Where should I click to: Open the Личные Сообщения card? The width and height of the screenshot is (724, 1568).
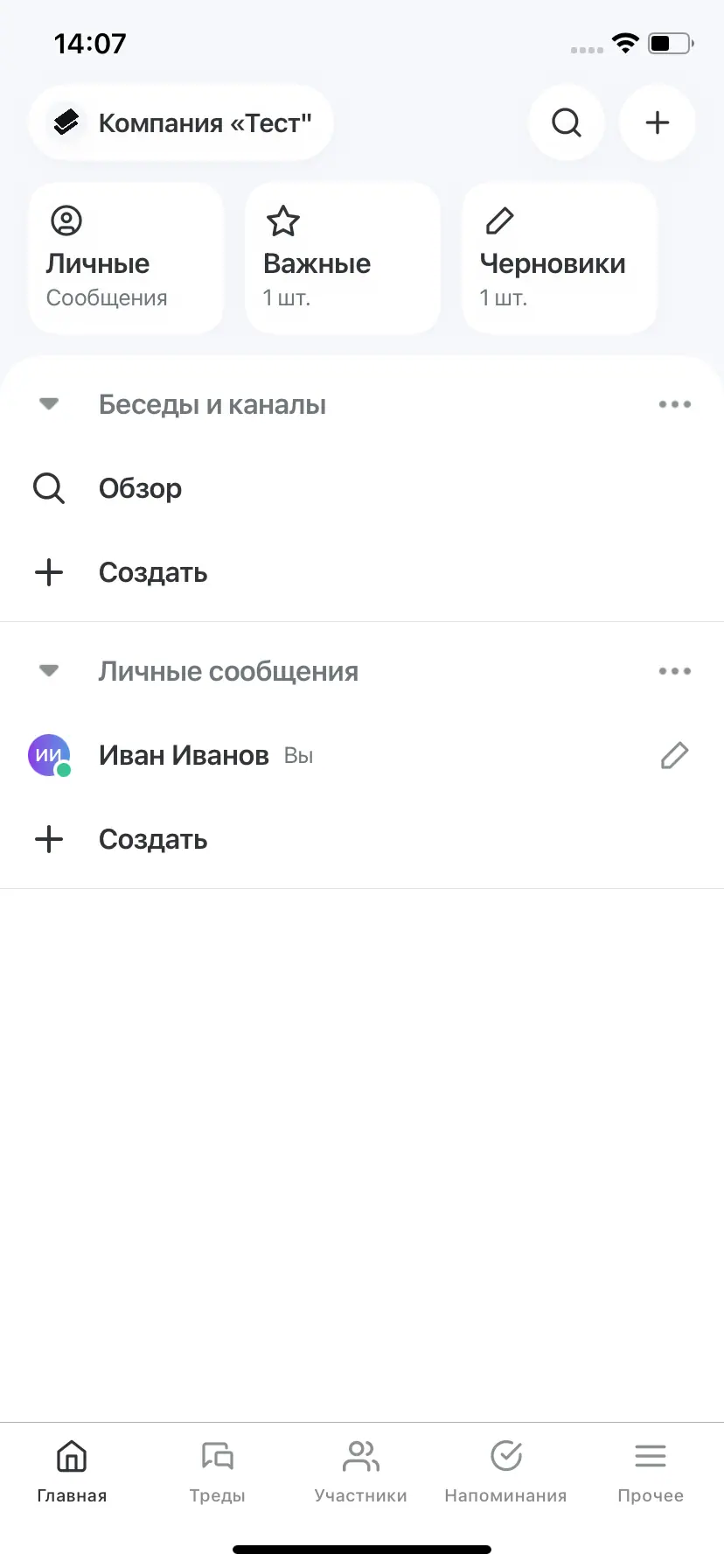tap(125, 258)
